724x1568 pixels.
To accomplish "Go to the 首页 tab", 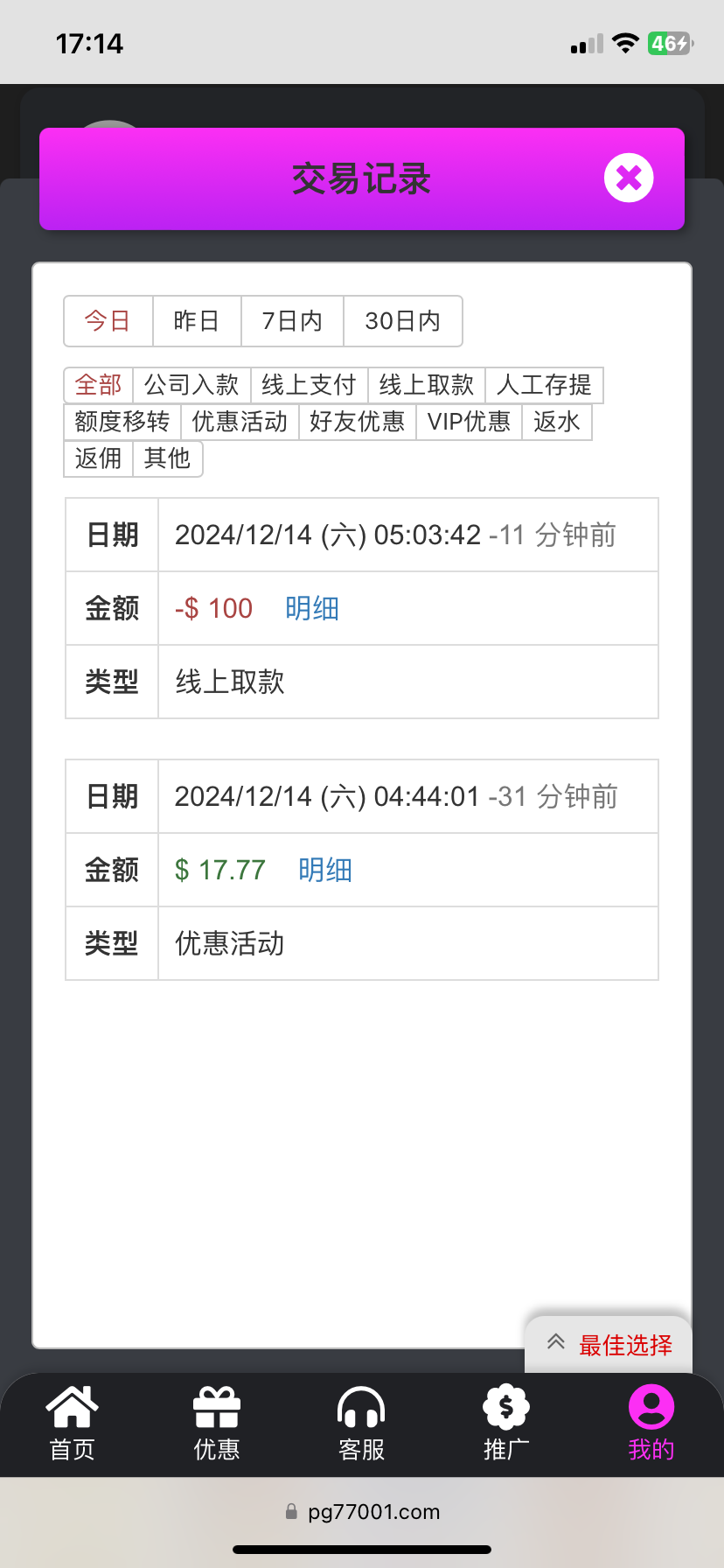I will point(72,1424).
